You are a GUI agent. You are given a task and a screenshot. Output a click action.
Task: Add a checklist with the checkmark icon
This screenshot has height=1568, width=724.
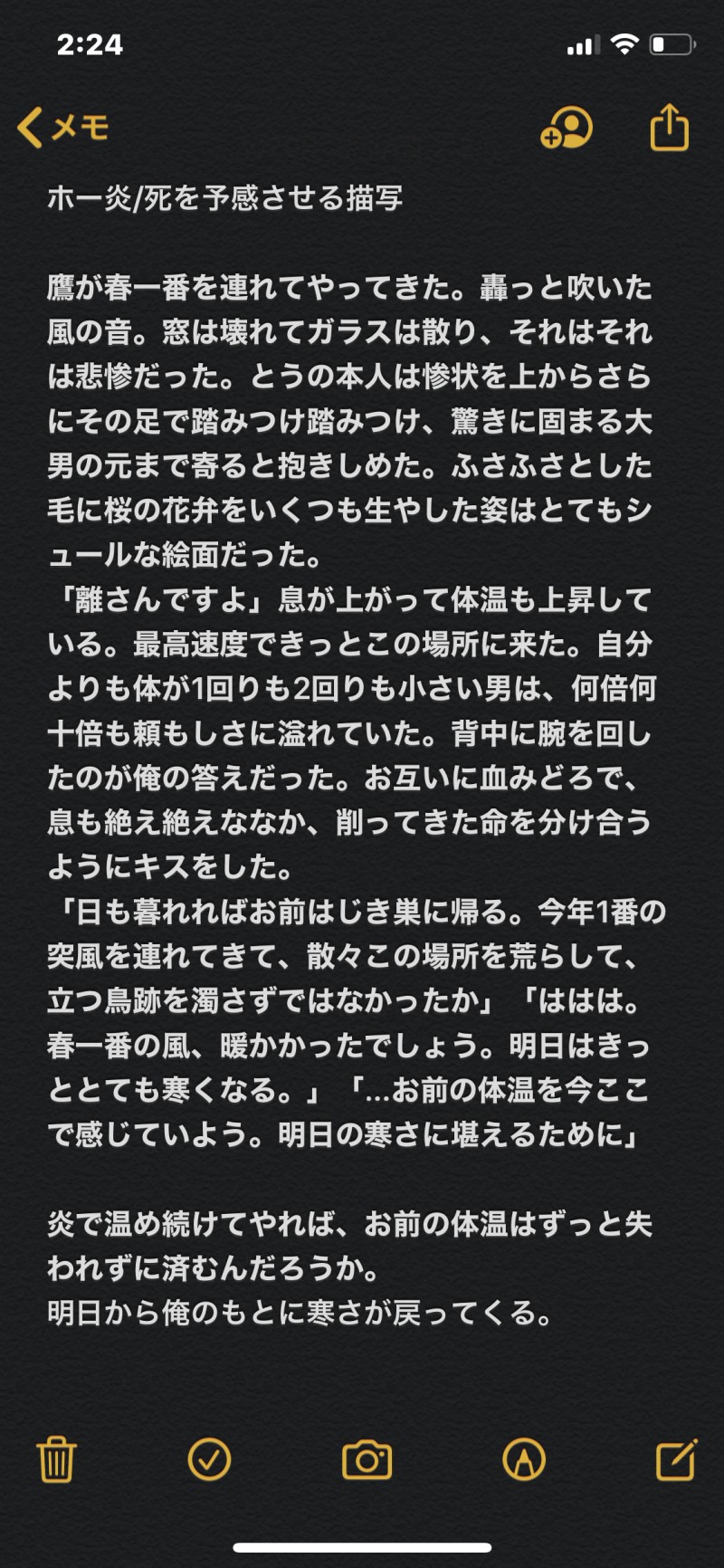pyautogui.click(x=209, y=1459)
